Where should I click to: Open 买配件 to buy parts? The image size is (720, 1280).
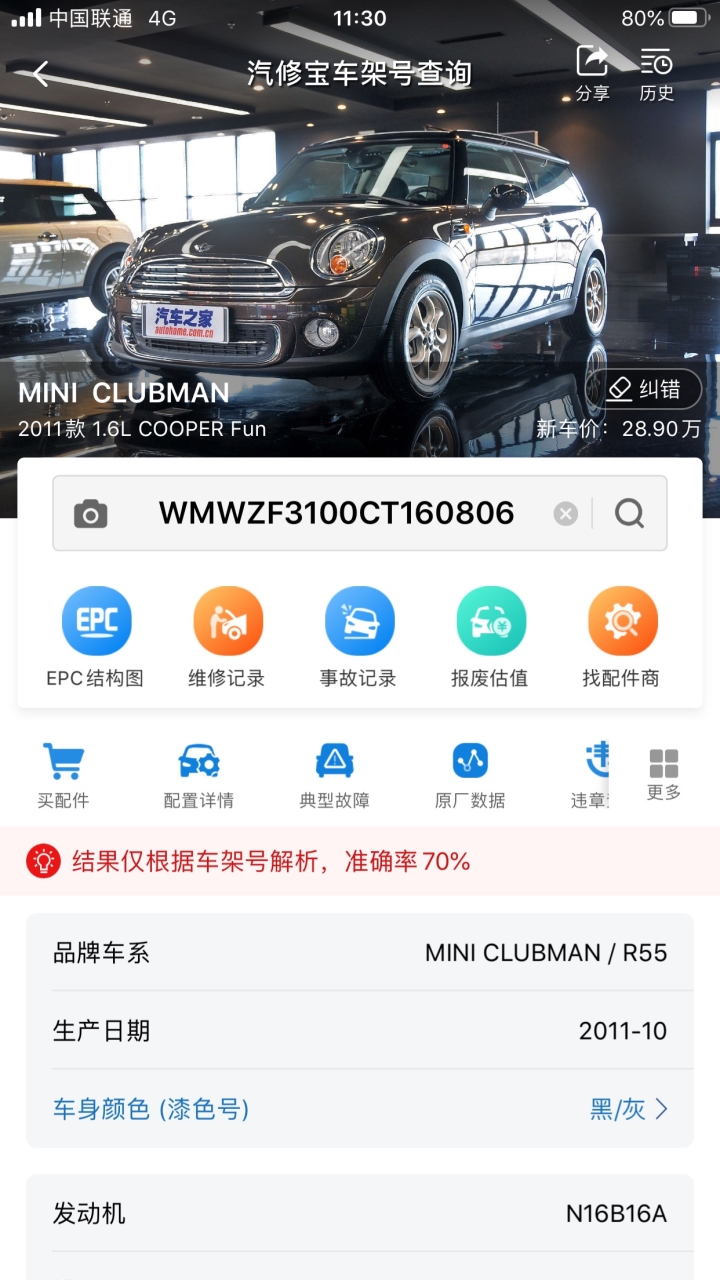click(x=63, y=776)
